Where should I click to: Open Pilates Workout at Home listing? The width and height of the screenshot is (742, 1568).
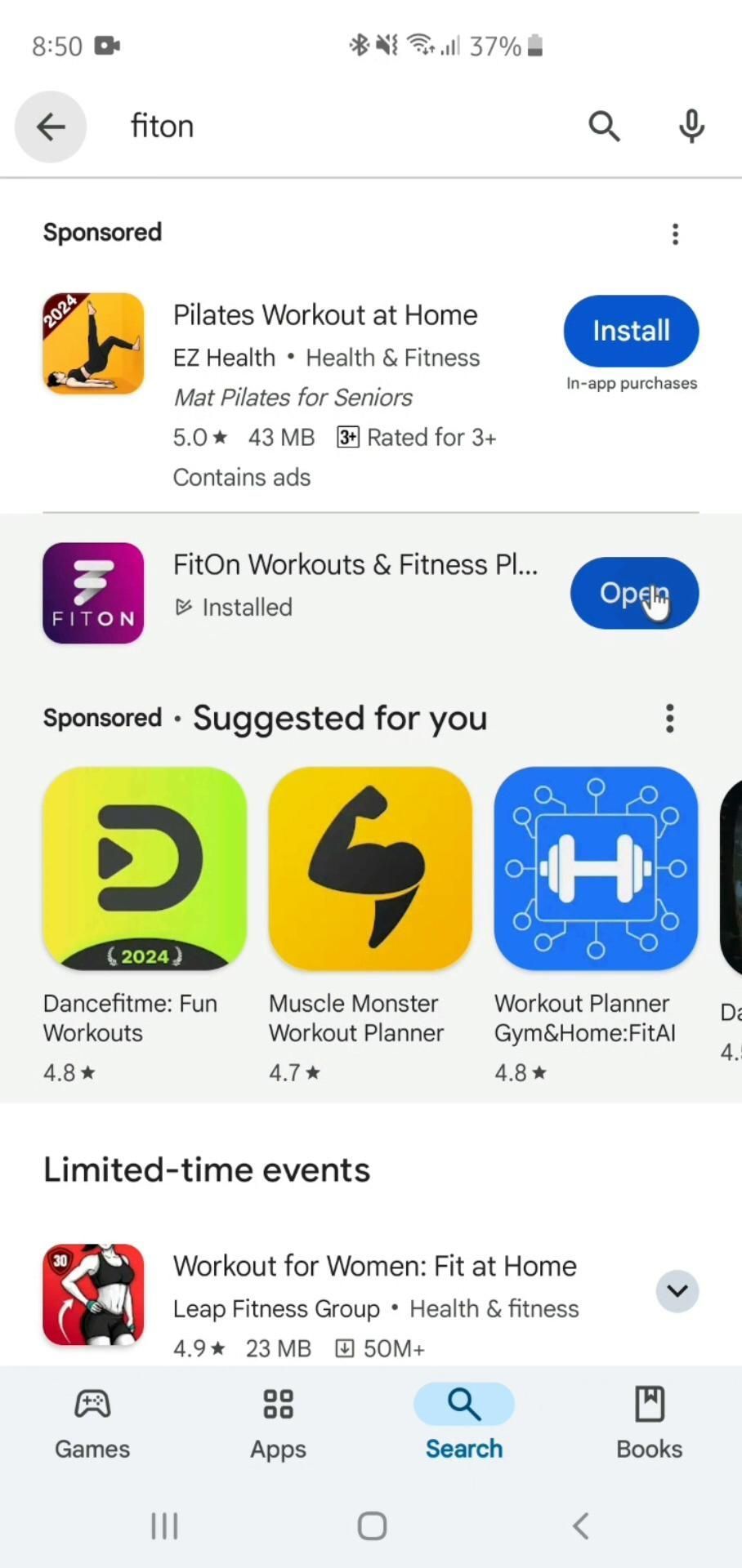(x=325, y=315)
